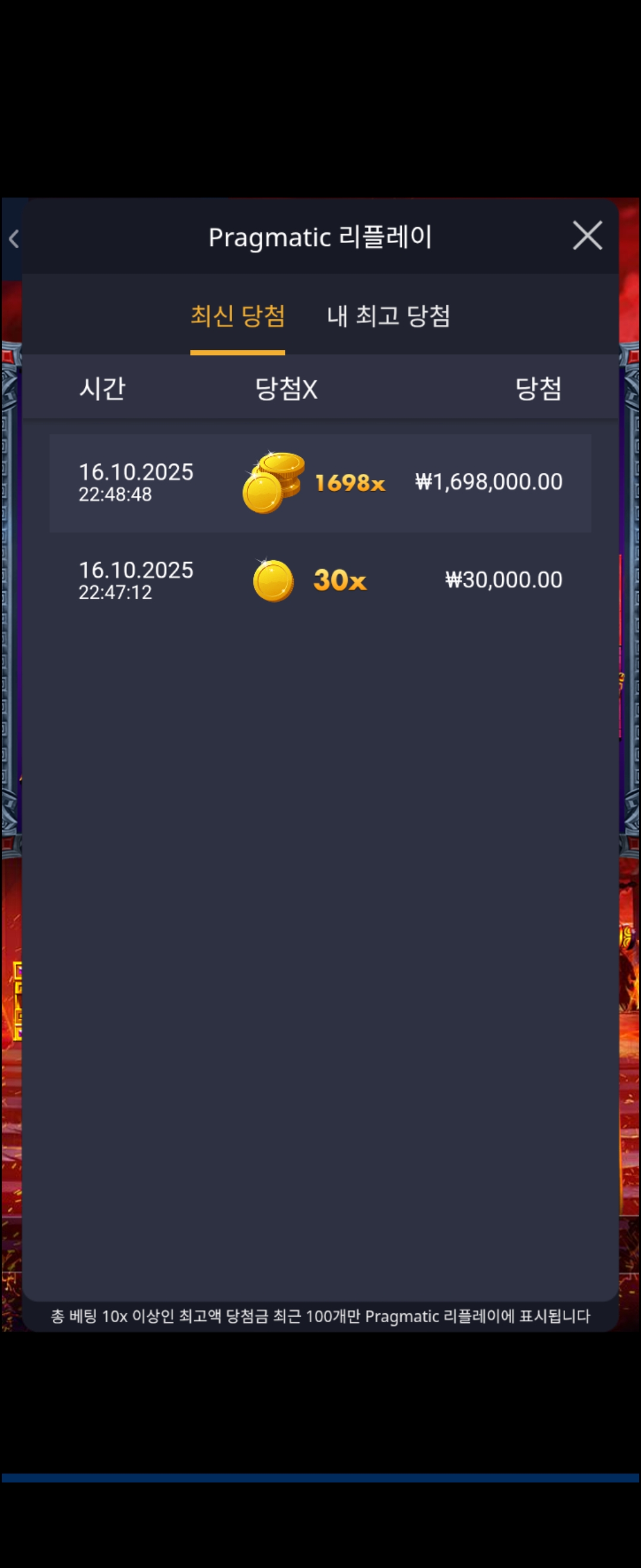Close the Pragmatic replay dialog
Screen dimensions: 641x1568
coord(587,236)
